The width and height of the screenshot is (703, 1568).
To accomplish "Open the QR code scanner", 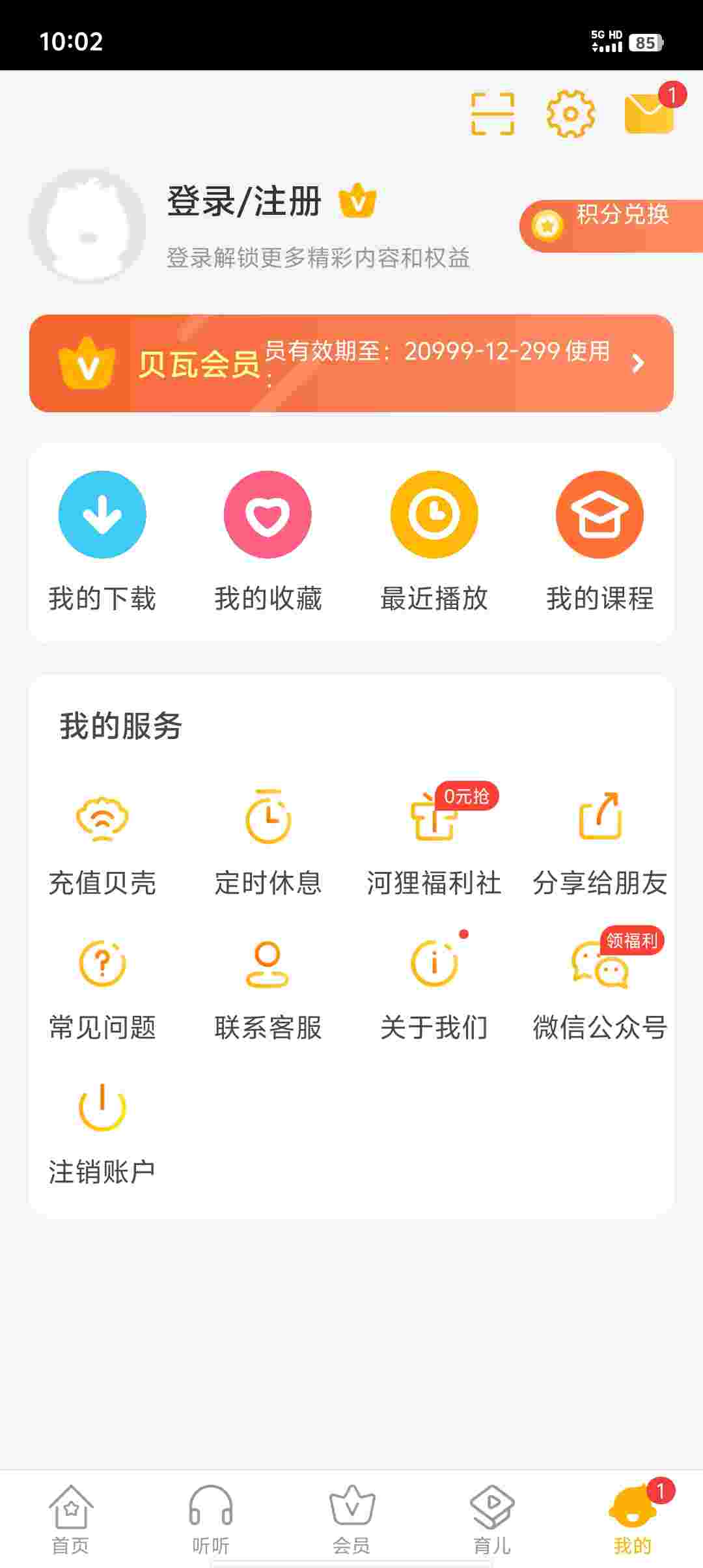I will point(492,114).
